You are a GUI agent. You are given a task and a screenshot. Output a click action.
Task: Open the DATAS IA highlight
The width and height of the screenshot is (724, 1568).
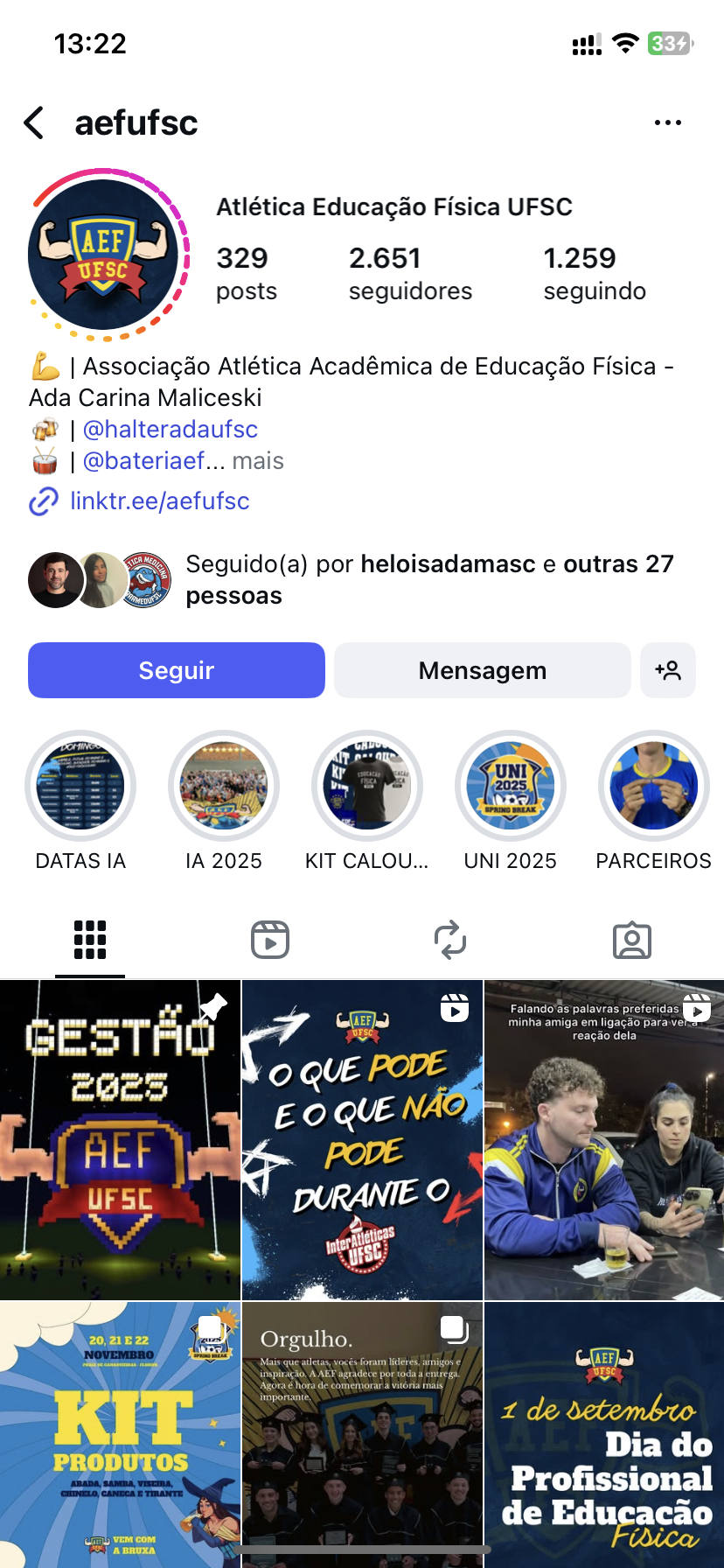click(80, 786)
